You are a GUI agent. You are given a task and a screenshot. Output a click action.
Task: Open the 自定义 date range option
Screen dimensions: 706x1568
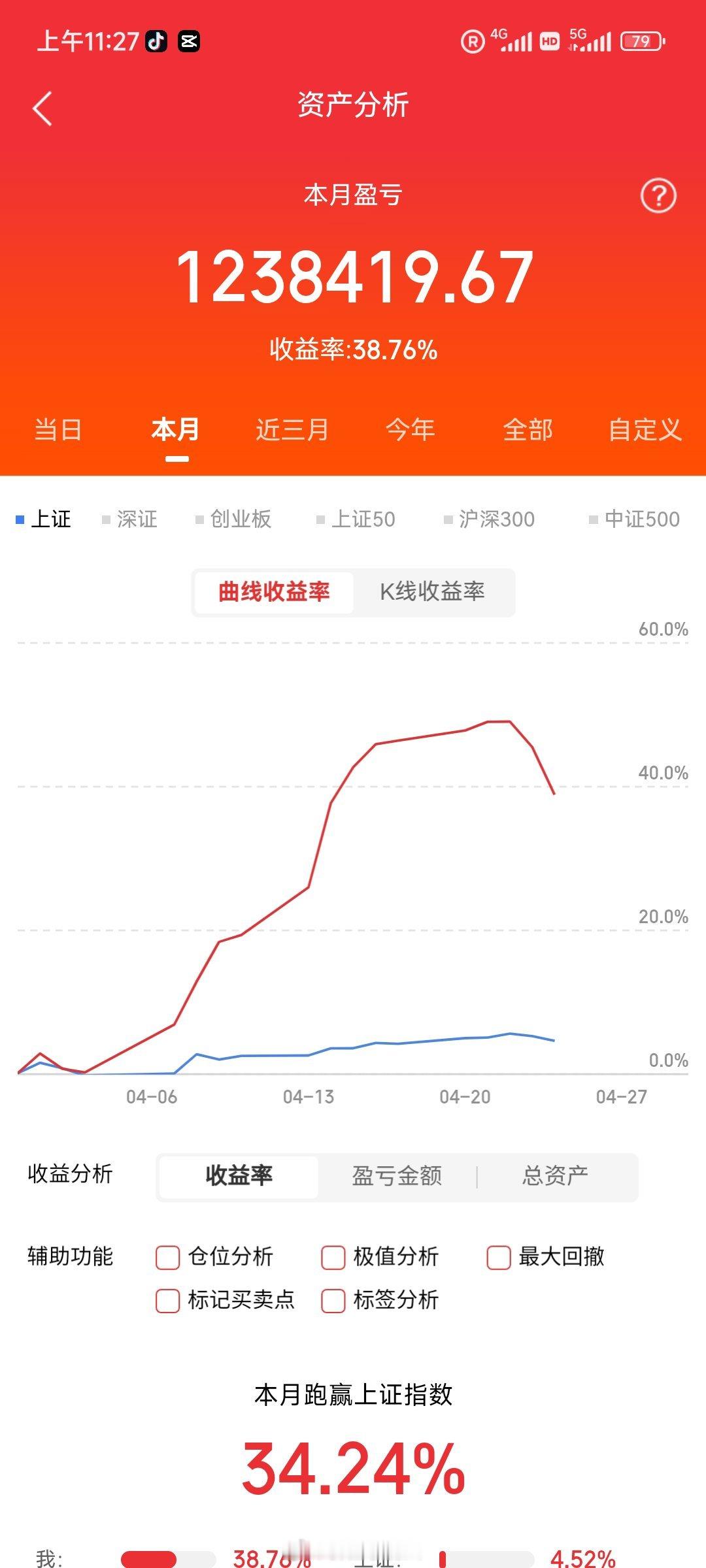646,430
